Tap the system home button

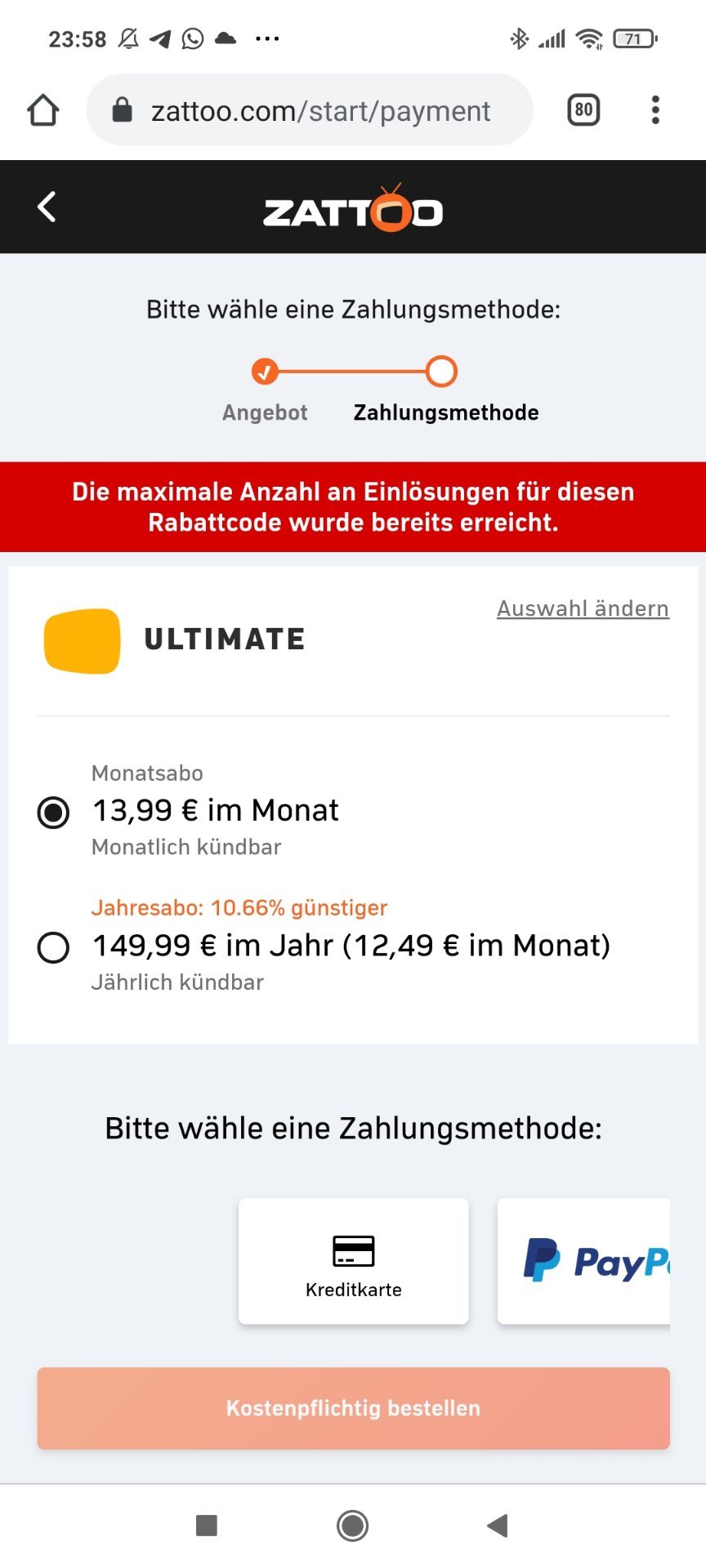(x=353, y=1526)
